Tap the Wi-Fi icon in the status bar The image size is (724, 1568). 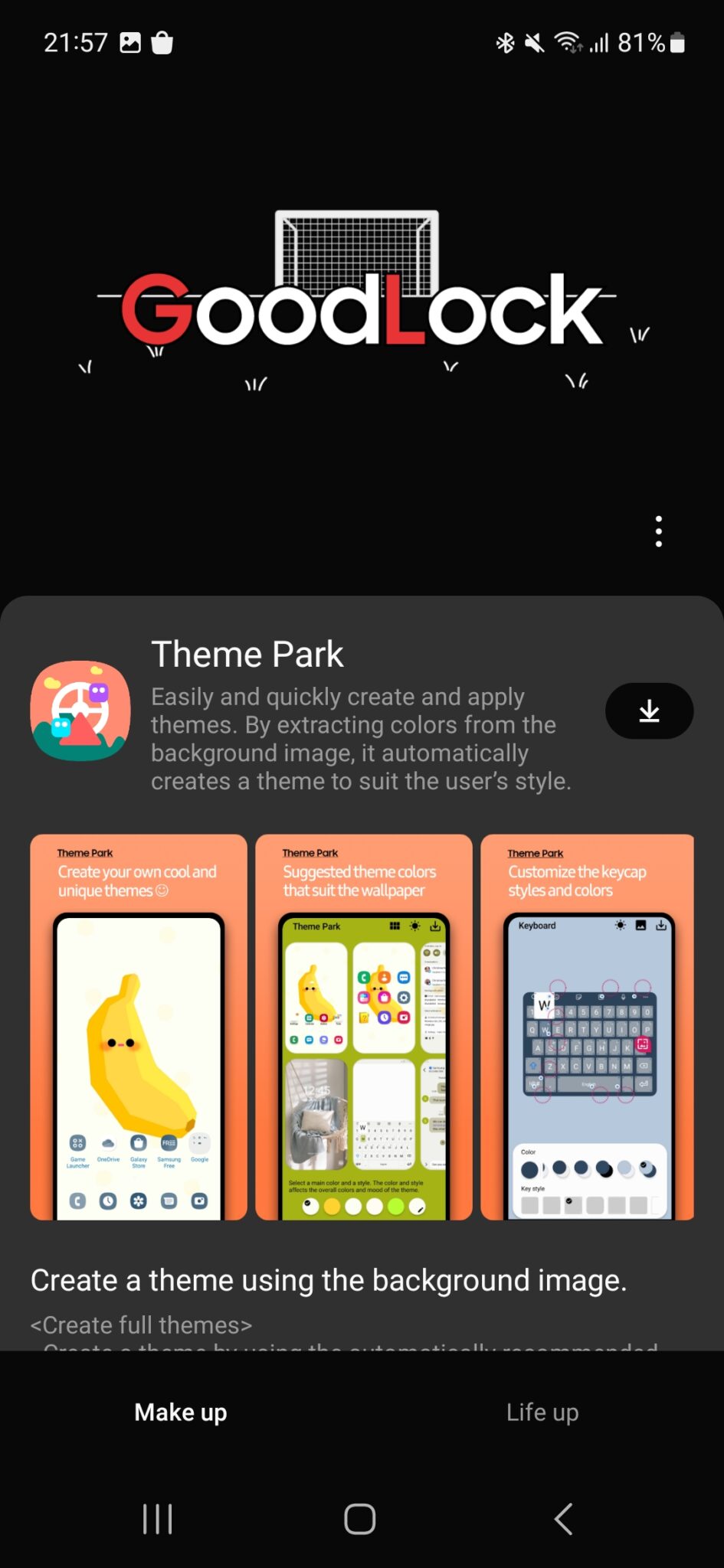tap(568, 42)
